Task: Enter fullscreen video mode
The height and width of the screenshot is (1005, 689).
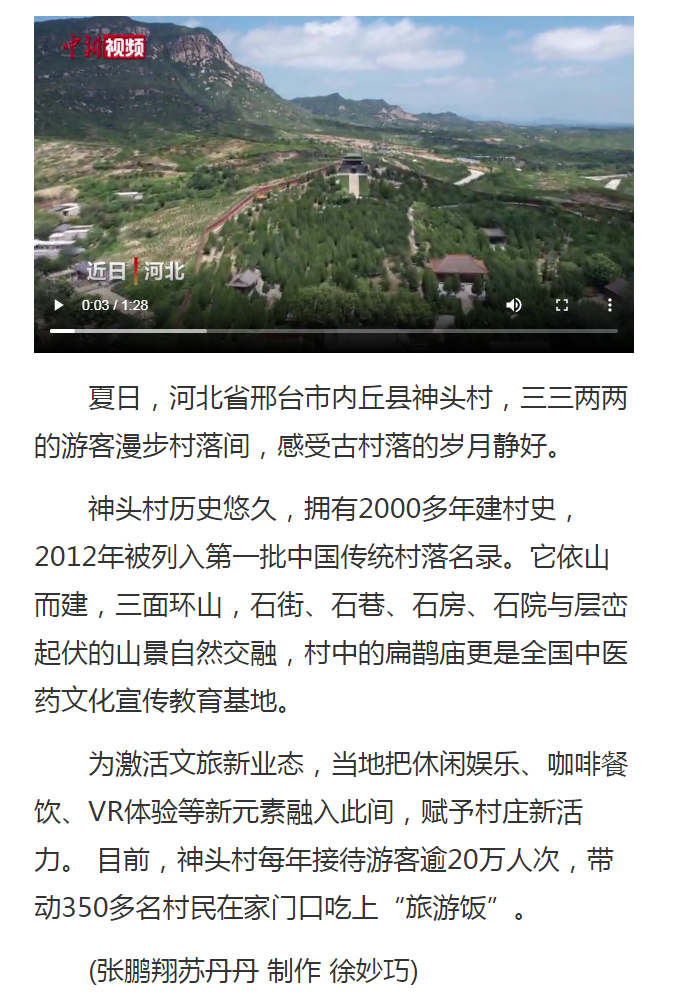Action: coord(562,305)
